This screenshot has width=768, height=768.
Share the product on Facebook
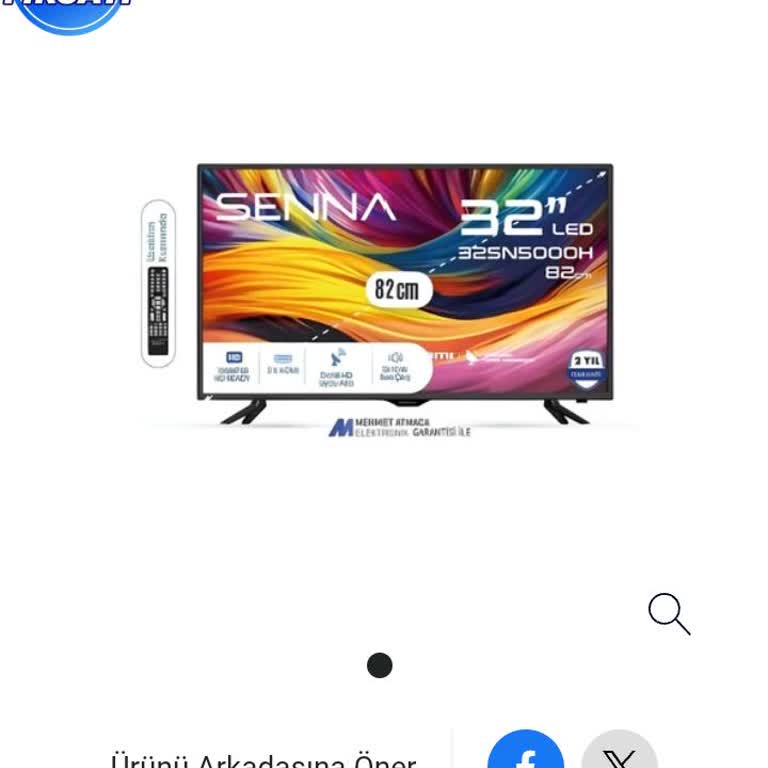(x=525, y=754)
